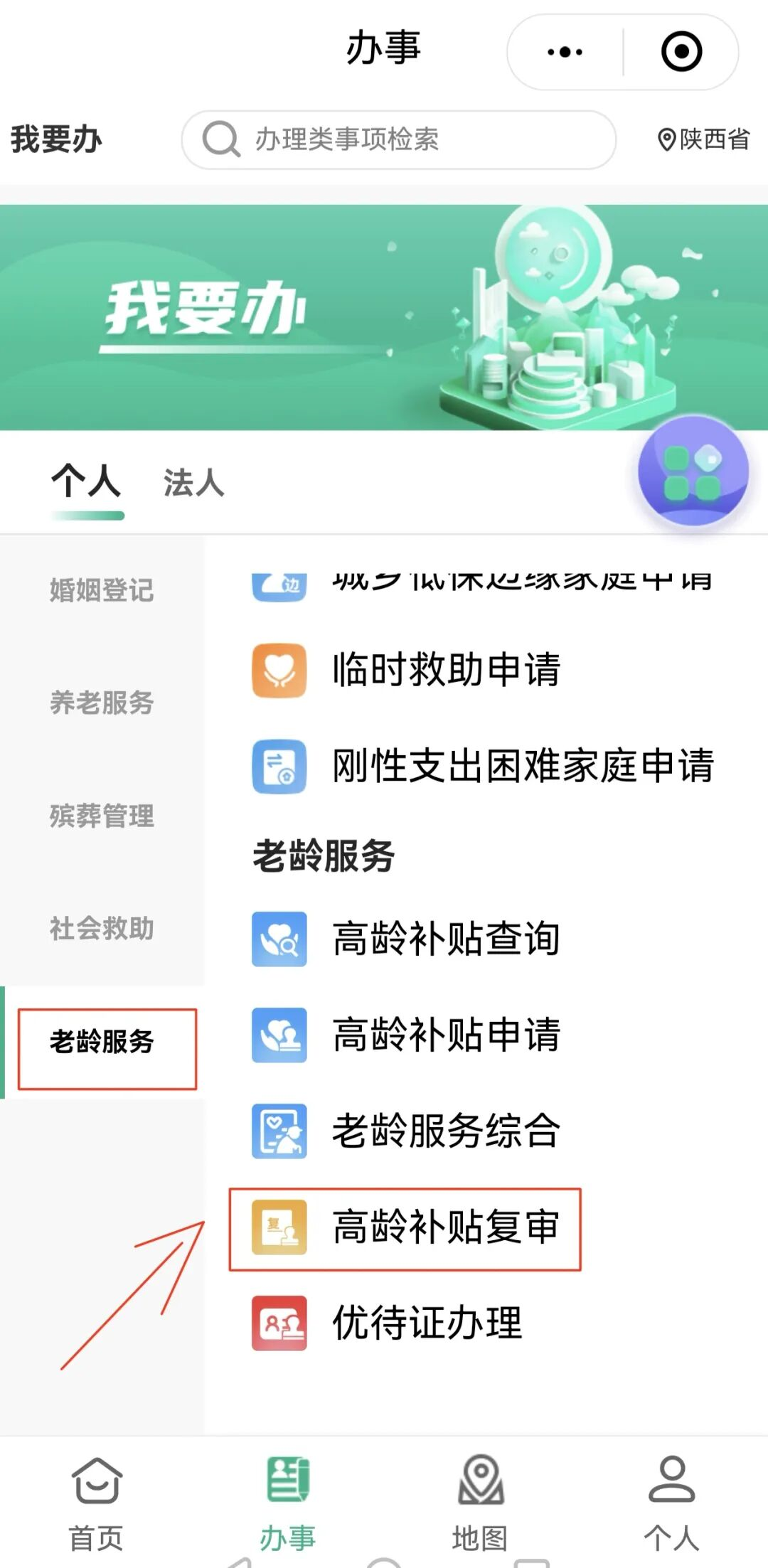Select the 个人 tab
The image size is (768, 1568).
(x=86, y=481)
